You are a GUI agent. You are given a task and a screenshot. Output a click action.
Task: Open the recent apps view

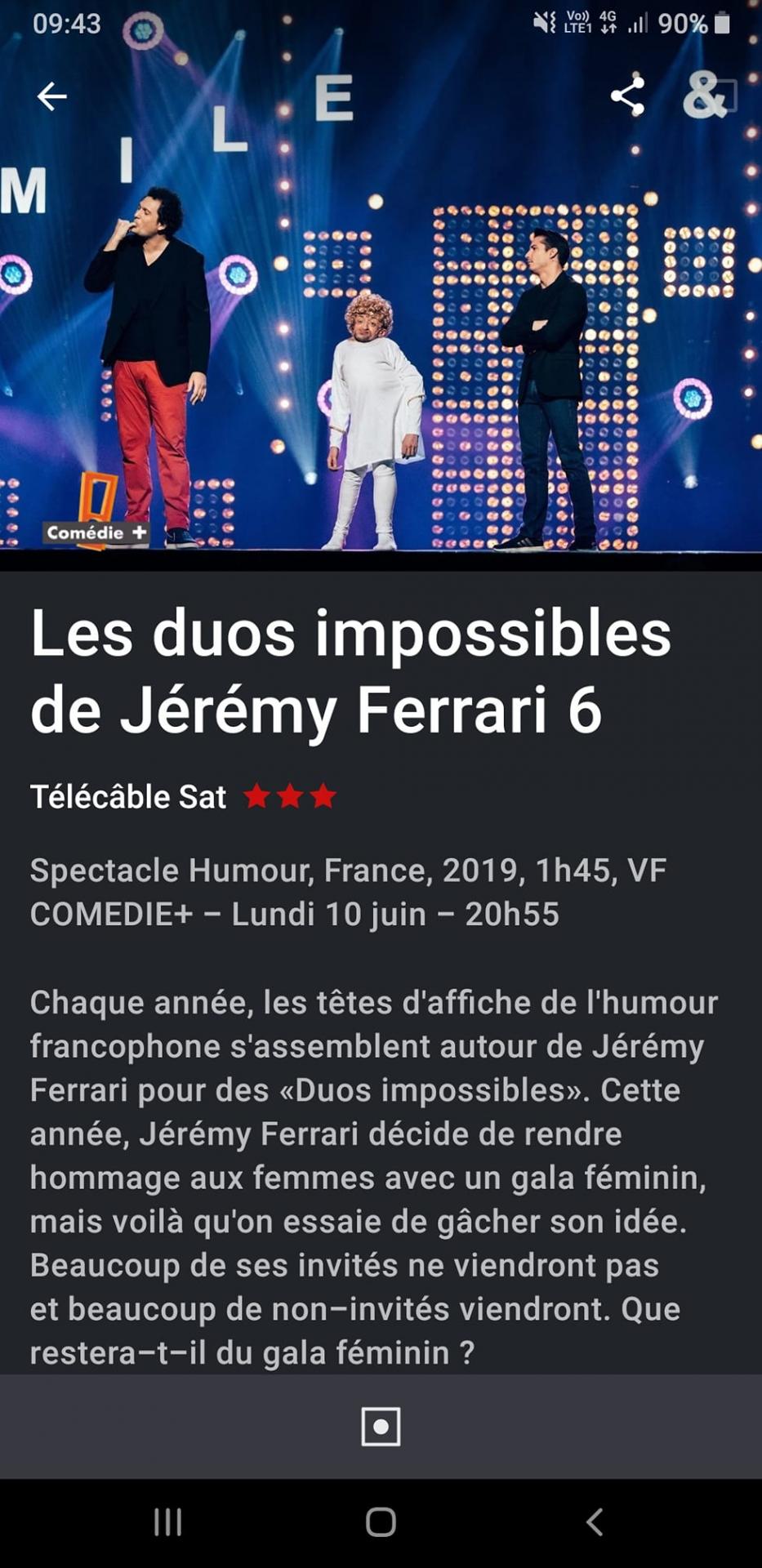[168, 1521]
